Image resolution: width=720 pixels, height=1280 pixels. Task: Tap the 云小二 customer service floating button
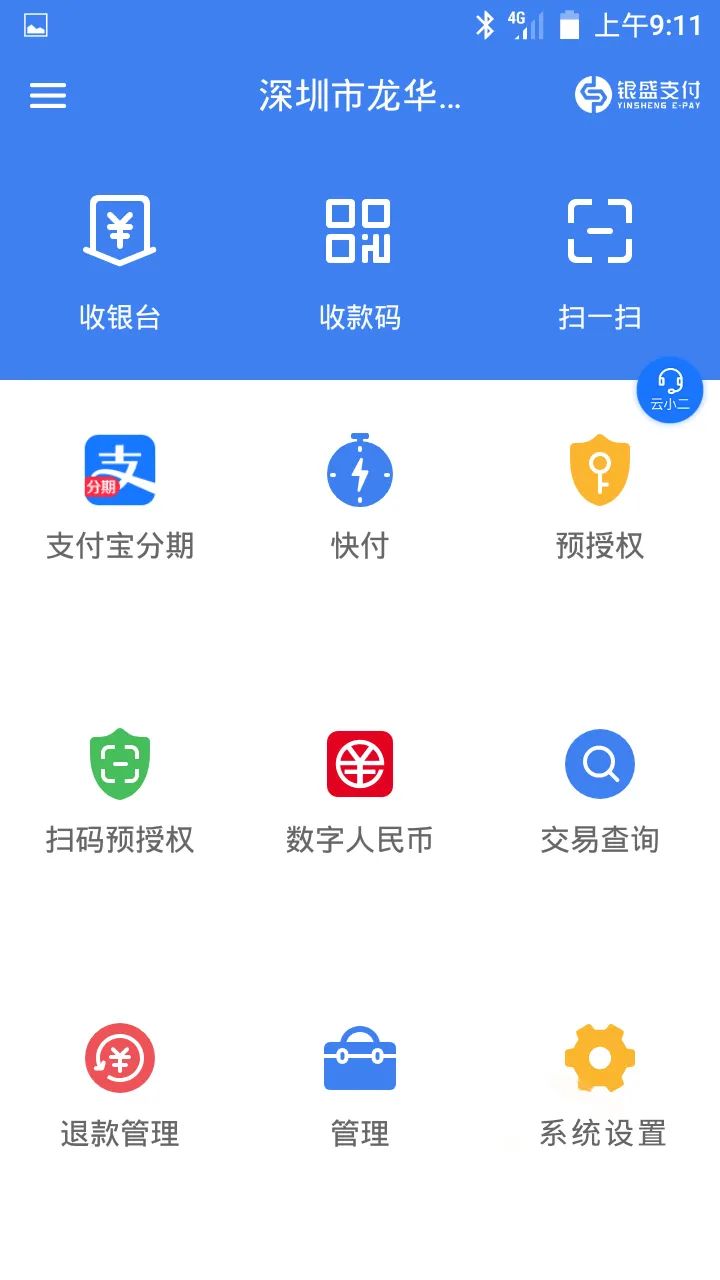669,390
